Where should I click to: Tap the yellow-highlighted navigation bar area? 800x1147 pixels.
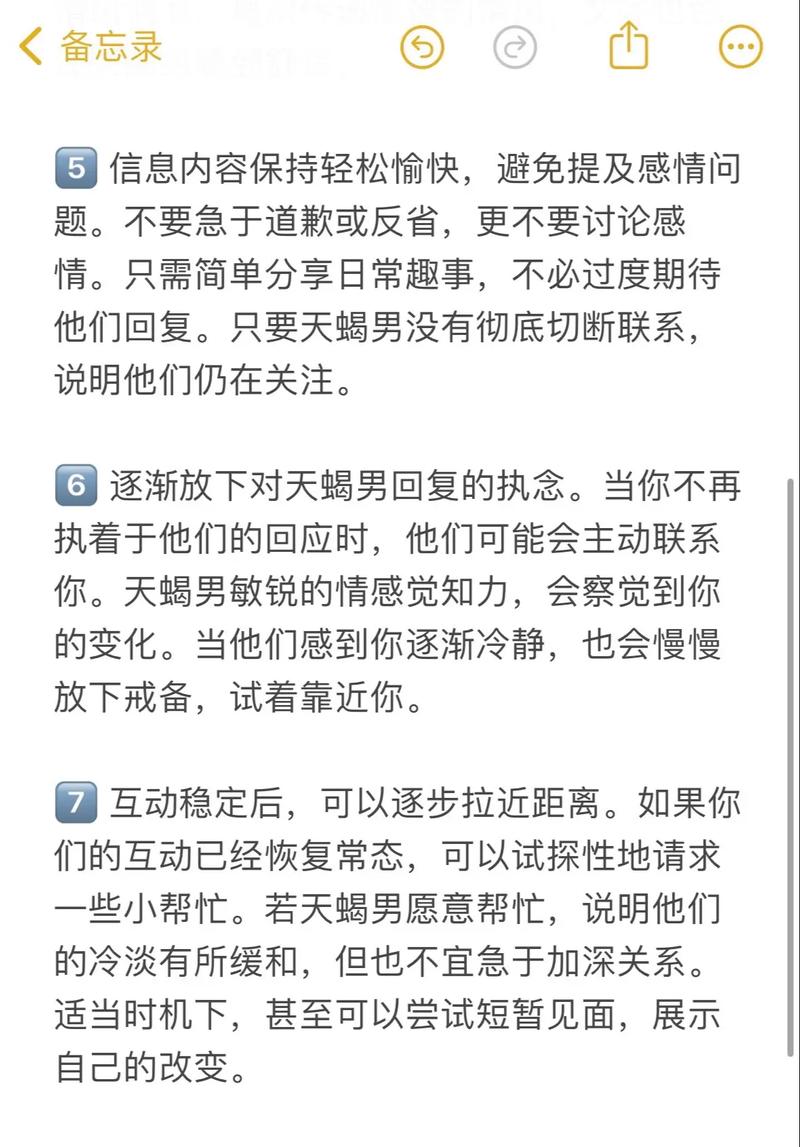400,47
